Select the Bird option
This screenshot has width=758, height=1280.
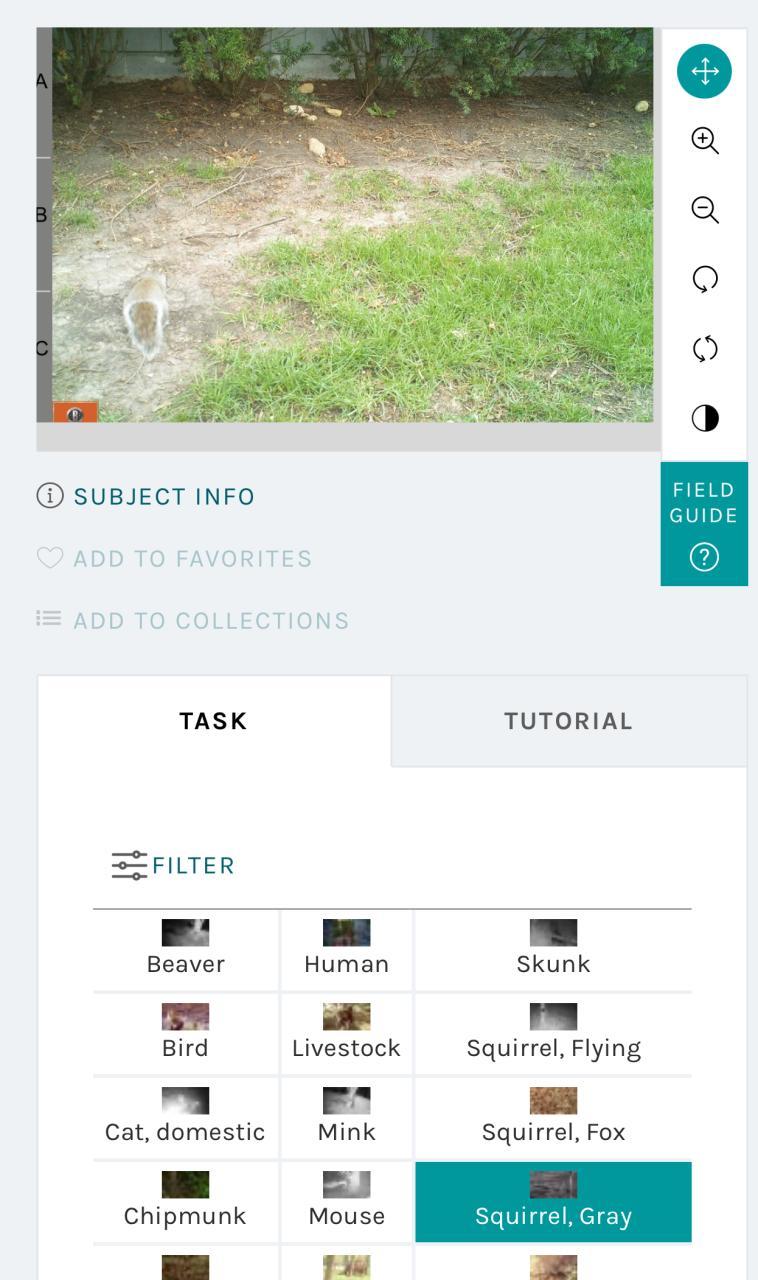(186, 1035)
